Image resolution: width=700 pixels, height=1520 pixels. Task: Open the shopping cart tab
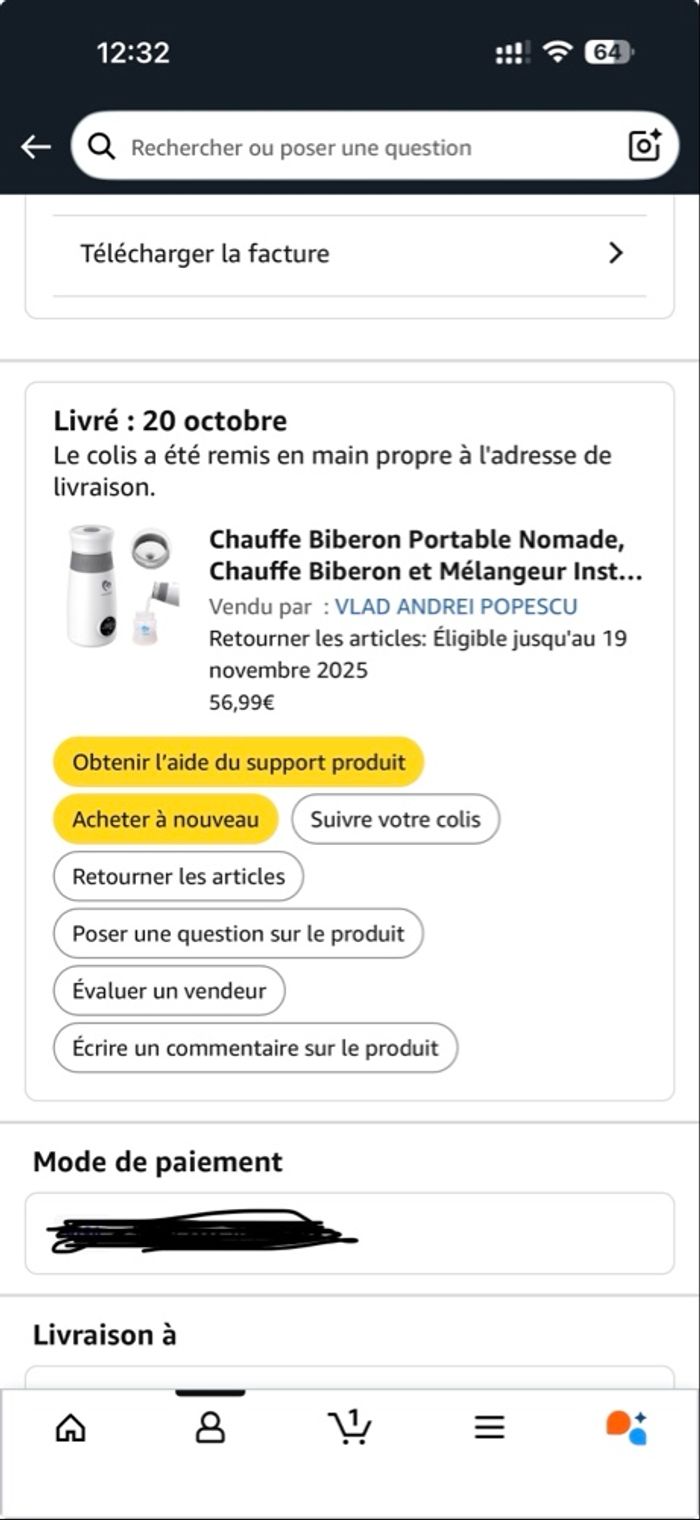[x=349, y=1427]
